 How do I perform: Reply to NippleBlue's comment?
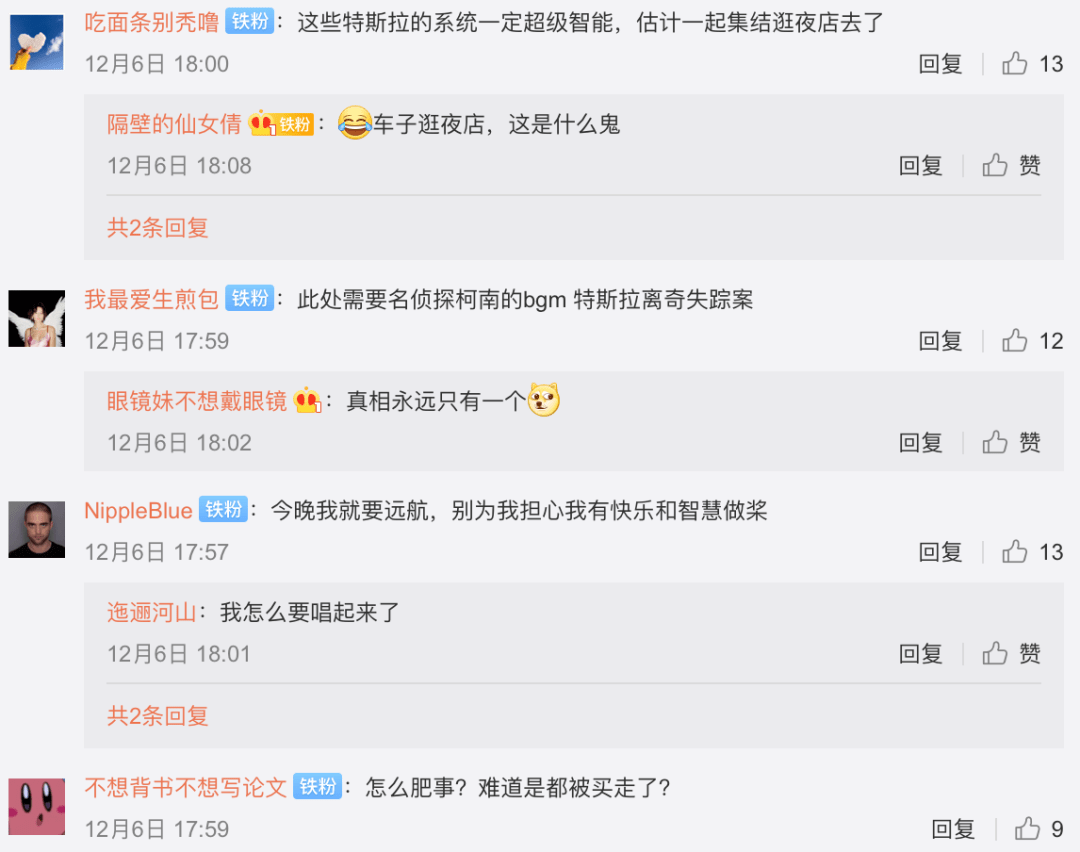[940, 552]
